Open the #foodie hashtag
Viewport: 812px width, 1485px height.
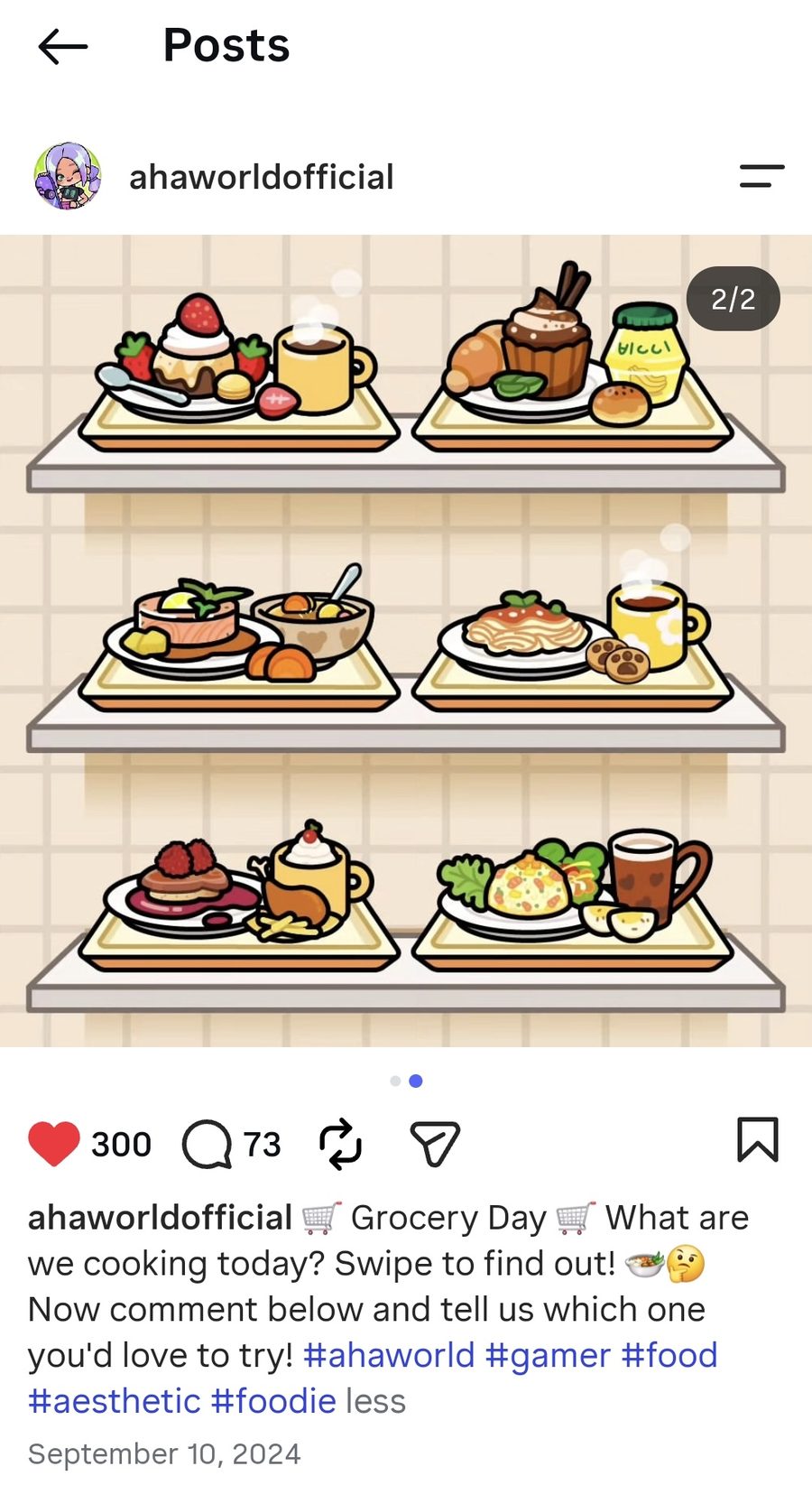pos(273,1401)
